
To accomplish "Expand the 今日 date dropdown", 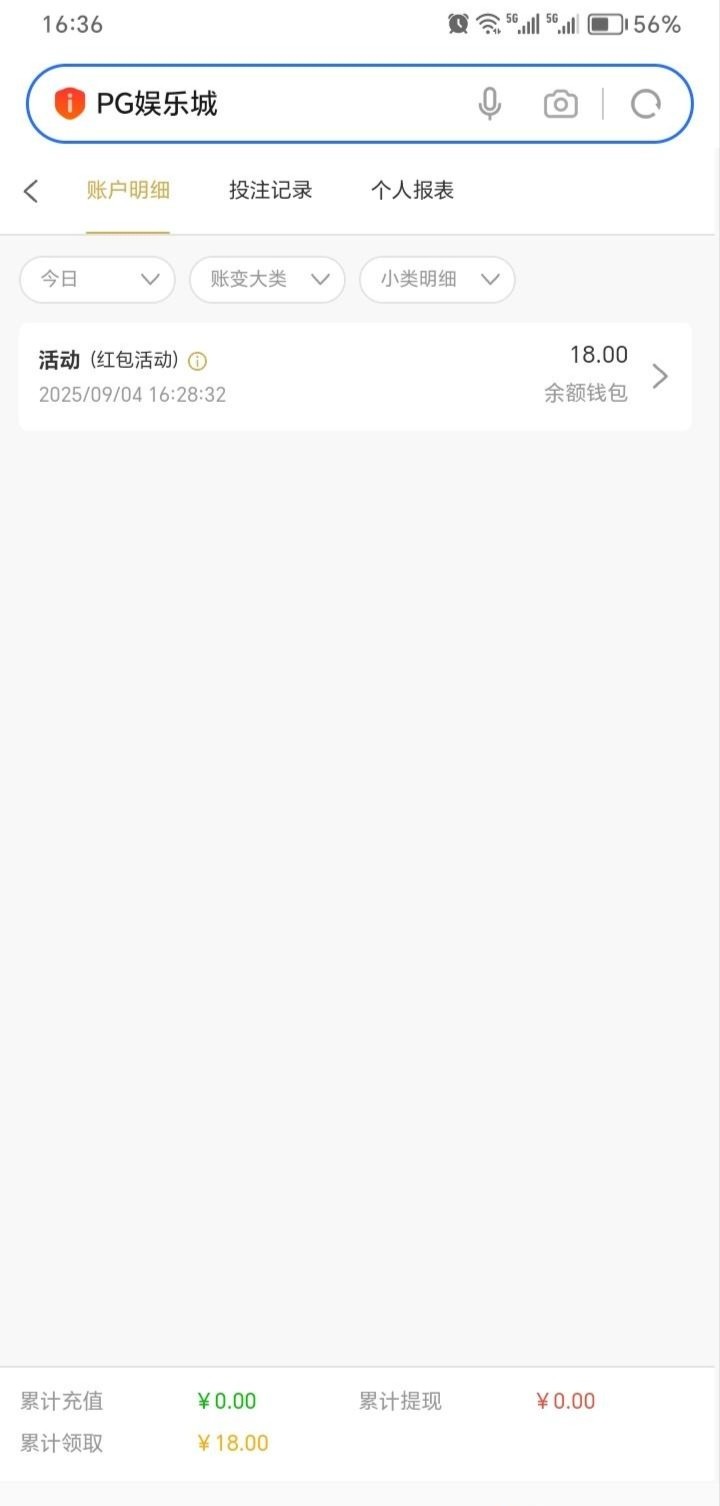I will [x=98, y=280].
